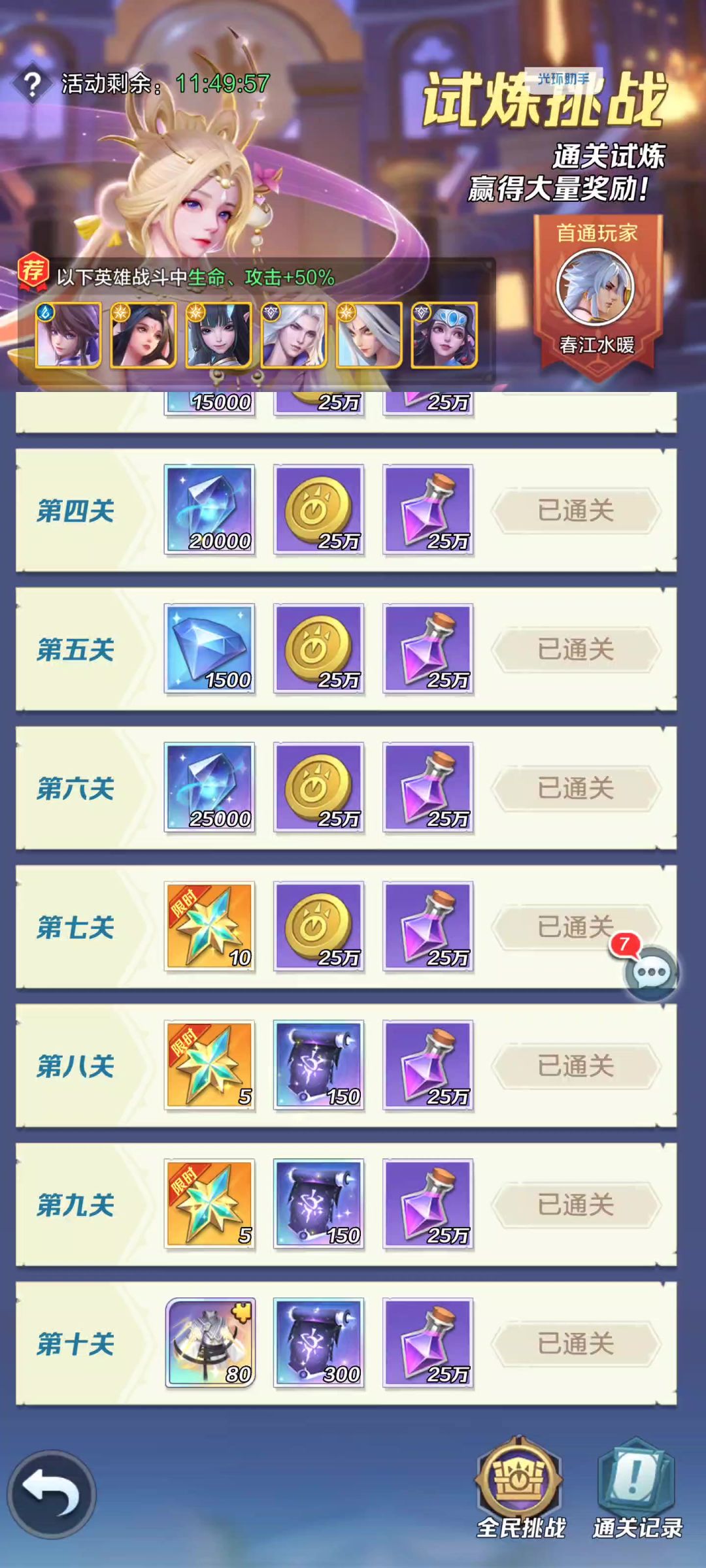View the 25万 gold coin reward in 第五关
706x1568 pixels.
(319, 649)
